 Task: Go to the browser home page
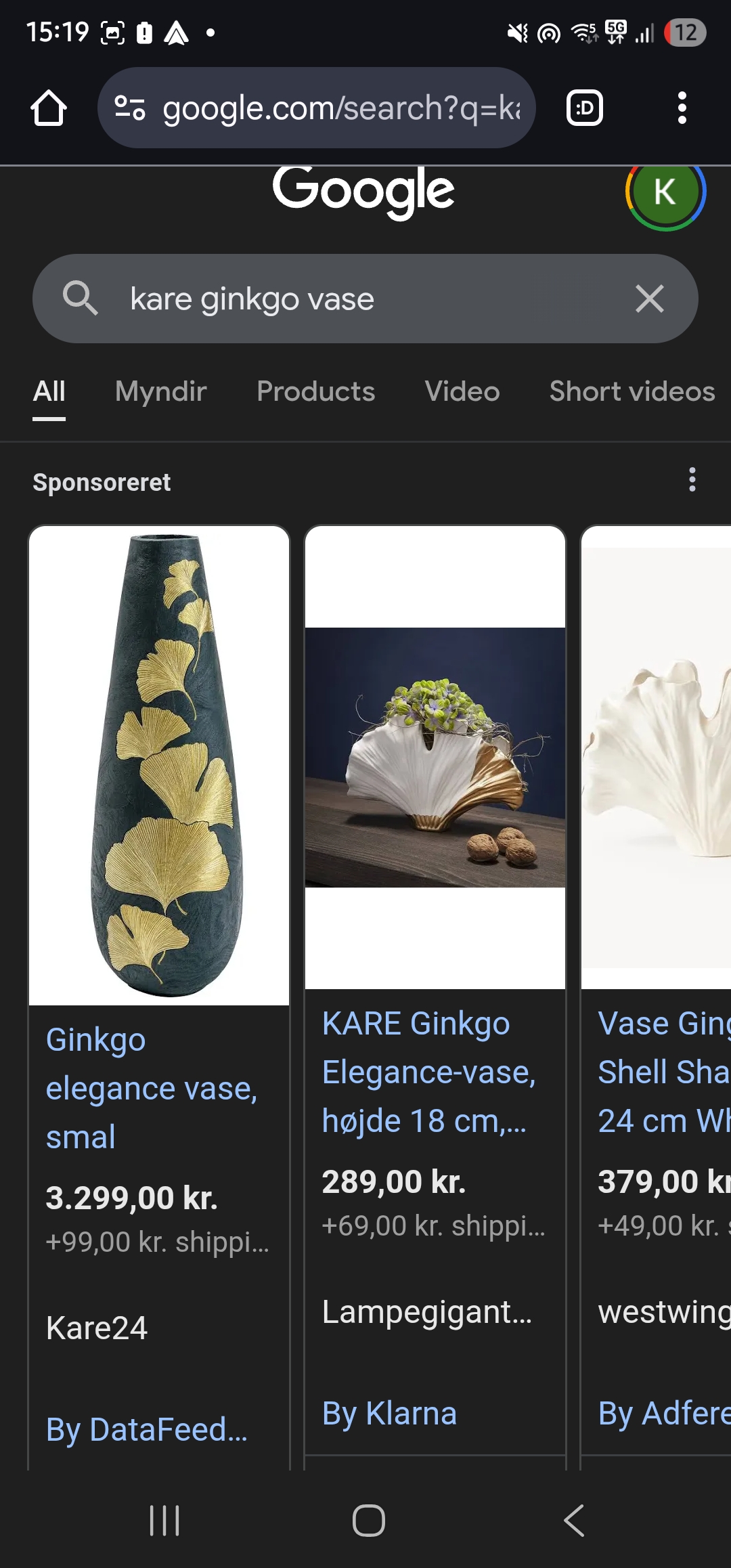coord(49,108)
